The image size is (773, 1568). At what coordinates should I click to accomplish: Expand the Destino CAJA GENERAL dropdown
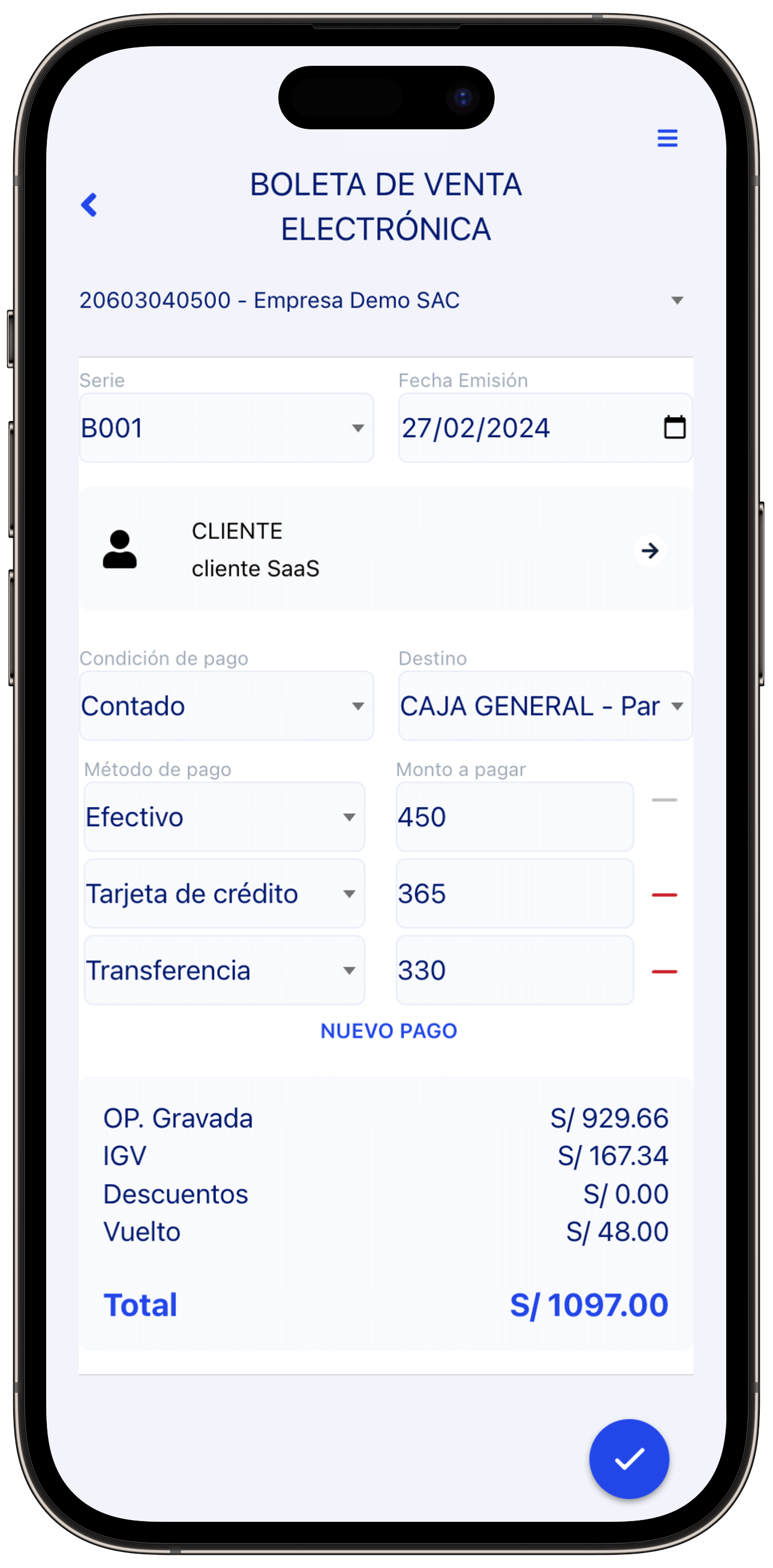pyautogui.click(x=545, y=706)
